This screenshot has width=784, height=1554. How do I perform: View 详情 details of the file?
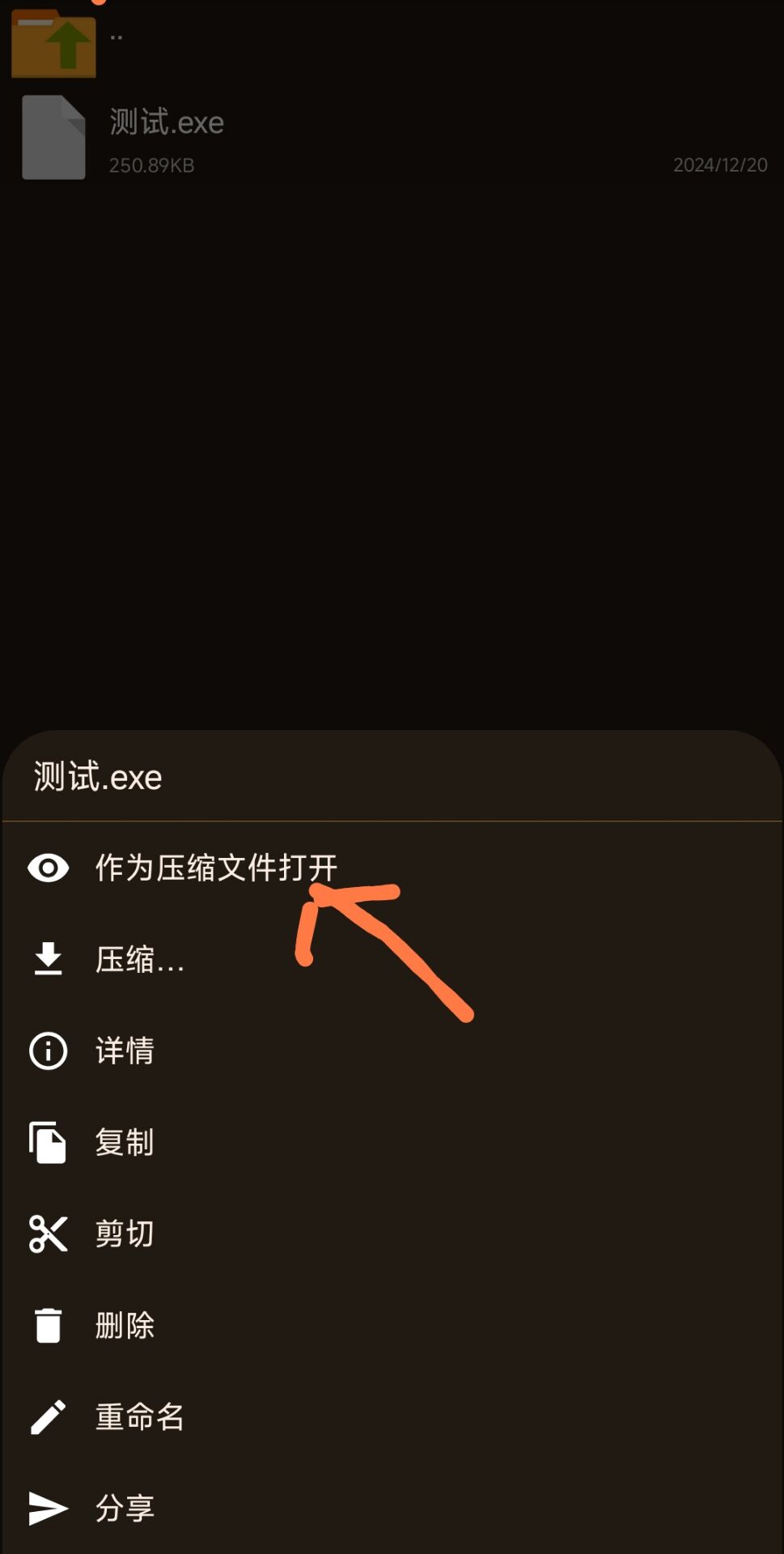(x=124, y=1051)
